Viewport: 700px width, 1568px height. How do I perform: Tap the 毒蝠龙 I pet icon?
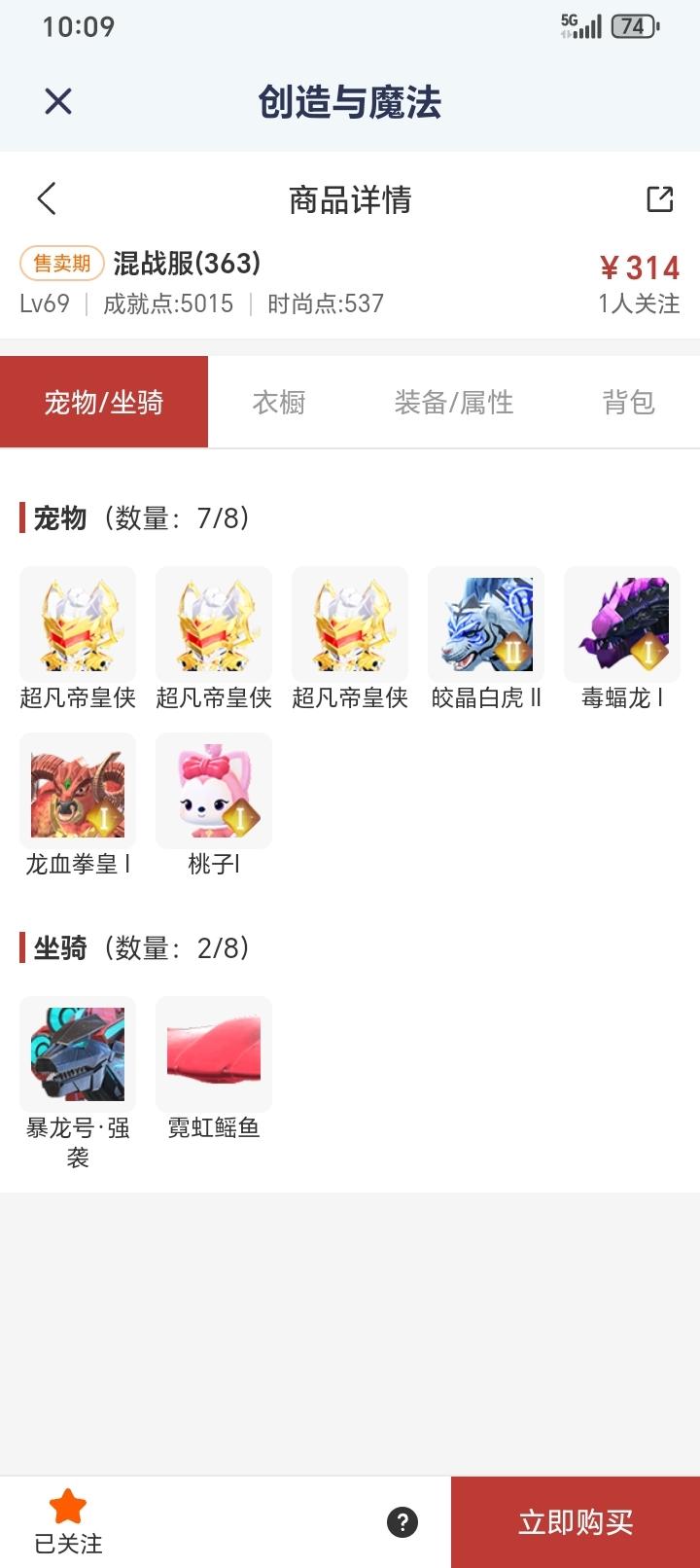[622, 624]
